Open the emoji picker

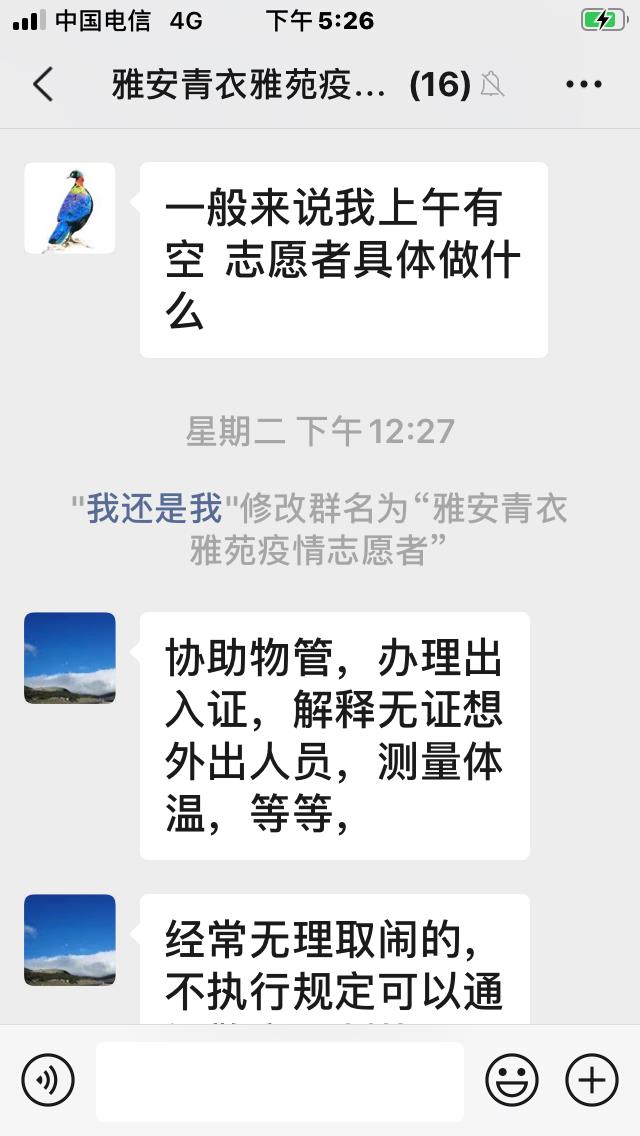tap(512, 1080)
